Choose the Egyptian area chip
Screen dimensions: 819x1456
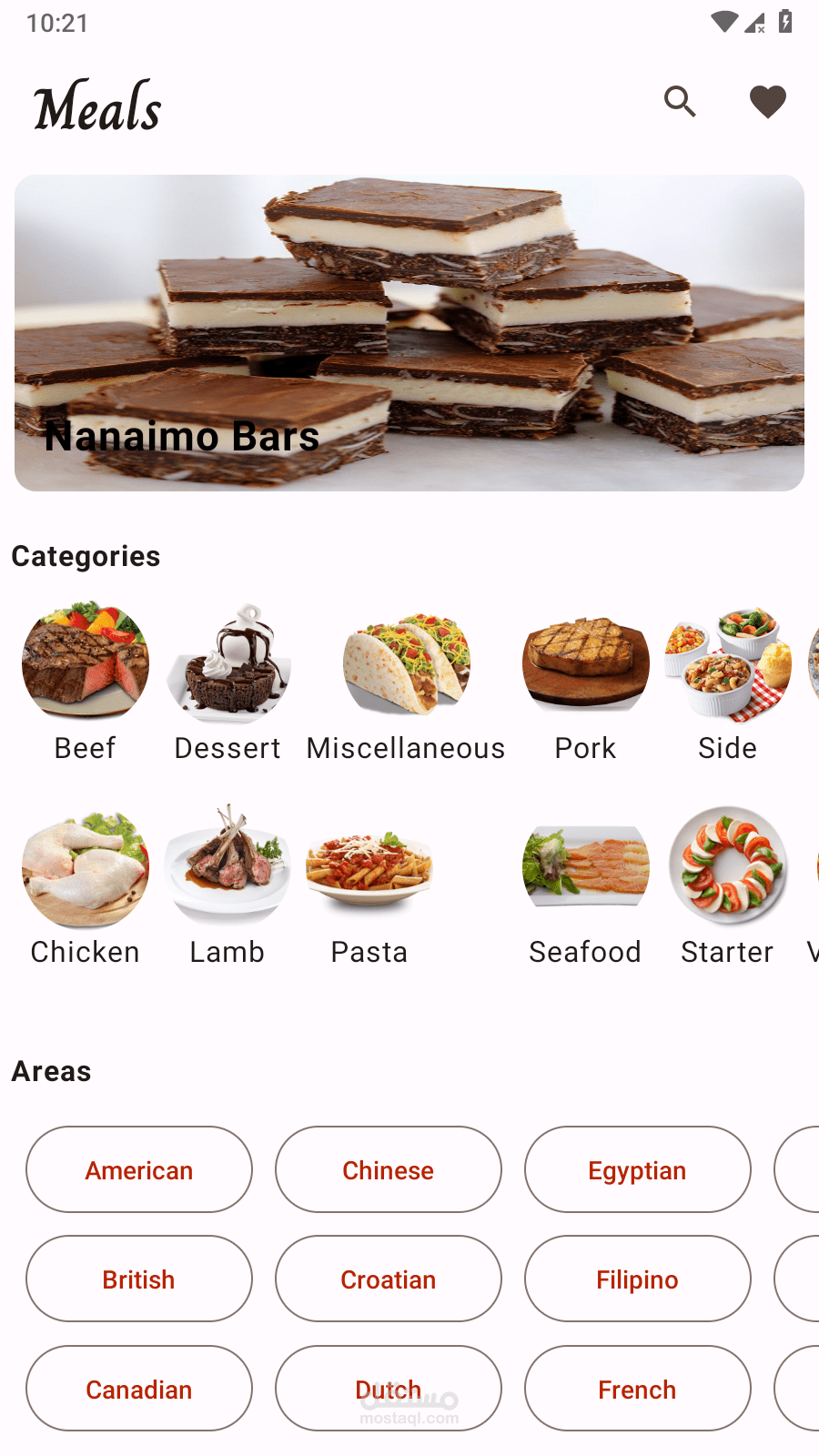pyautogui.click(x=638, y=1169)
